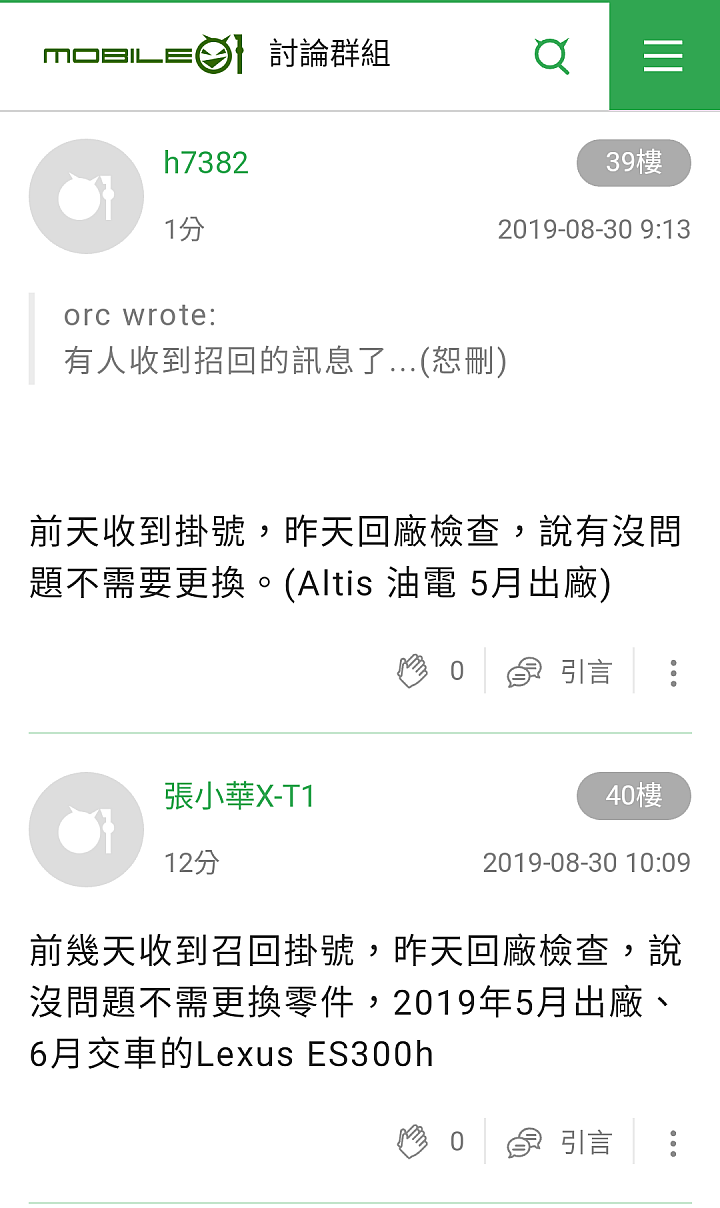Go to Mobile01 home via the logo
The height and width of the screenshot is (1208, 720).
click(x=143, y=54)
